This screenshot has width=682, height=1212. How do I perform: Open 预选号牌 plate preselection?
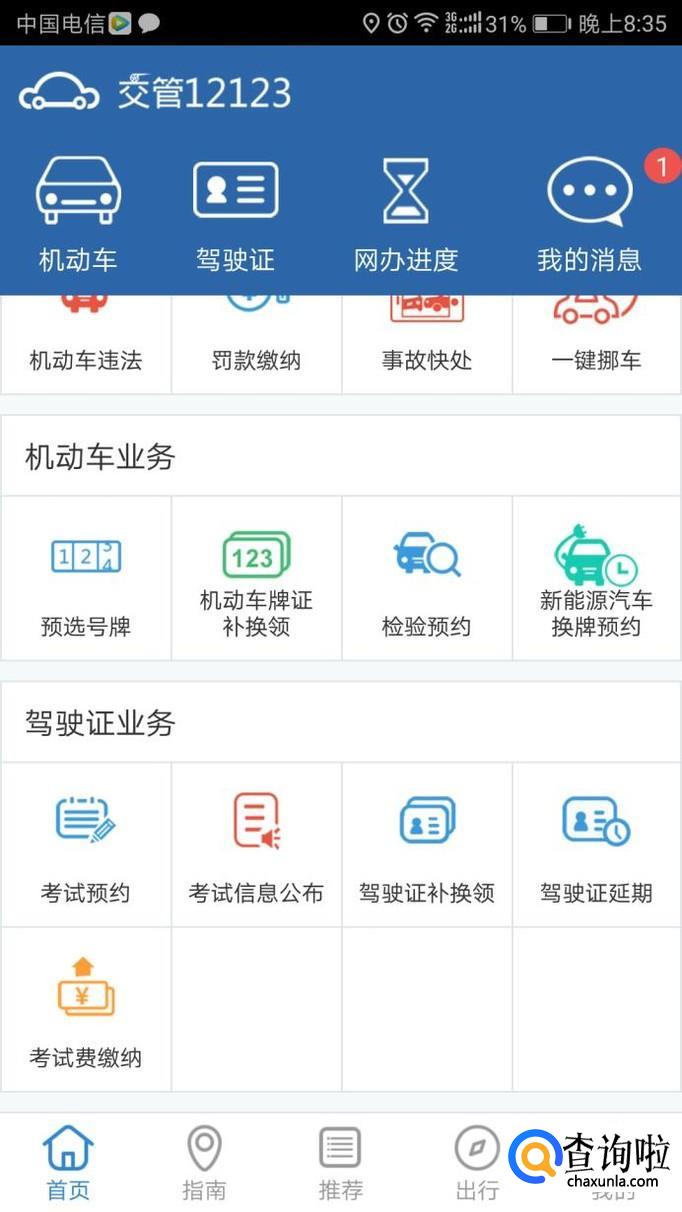[85, 580]
